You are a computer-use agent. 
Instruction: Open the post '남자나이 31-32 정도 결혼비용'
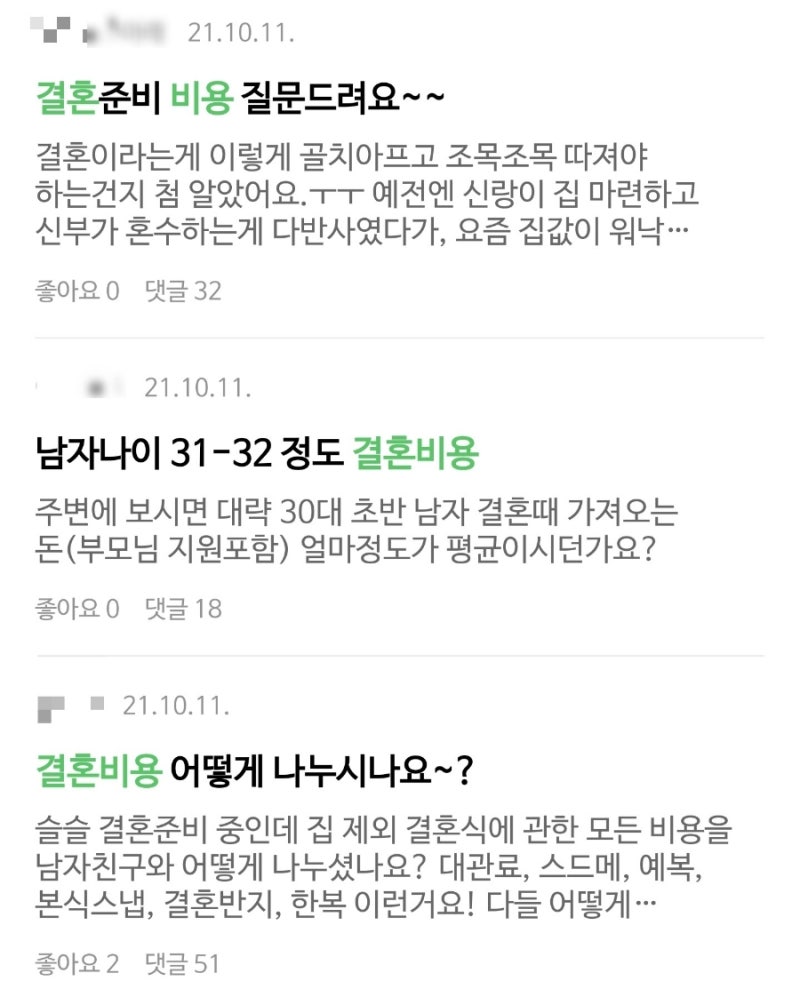click(257, 455)
